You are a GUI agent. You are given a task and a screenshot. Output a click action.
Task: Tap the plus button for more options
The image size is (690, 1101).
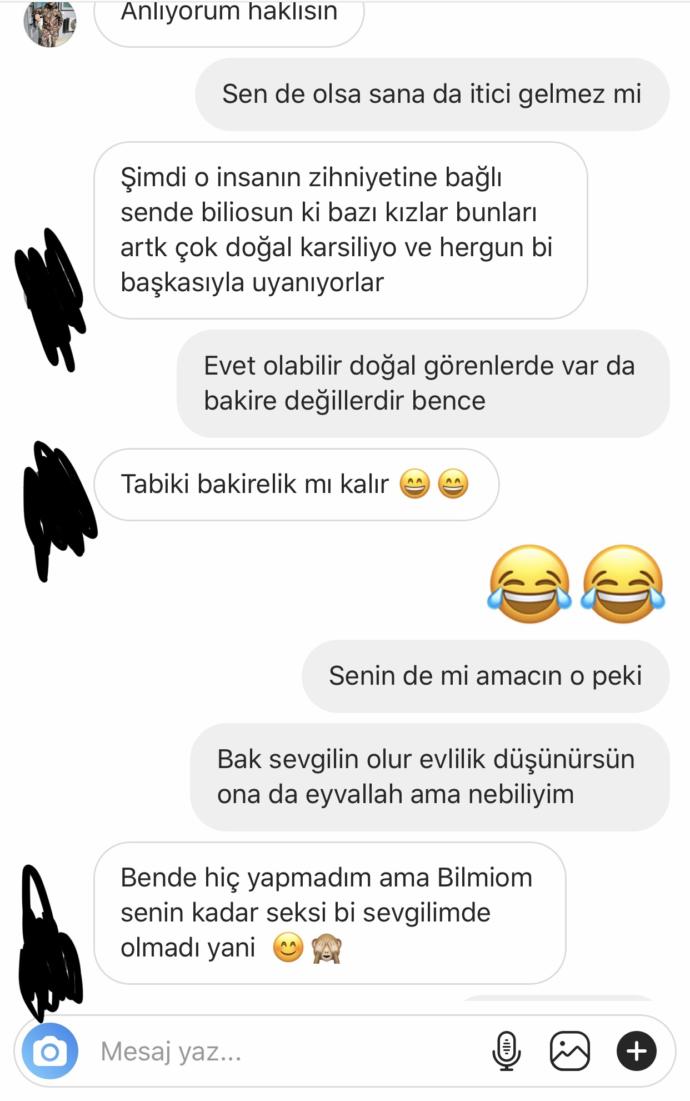636,1051
